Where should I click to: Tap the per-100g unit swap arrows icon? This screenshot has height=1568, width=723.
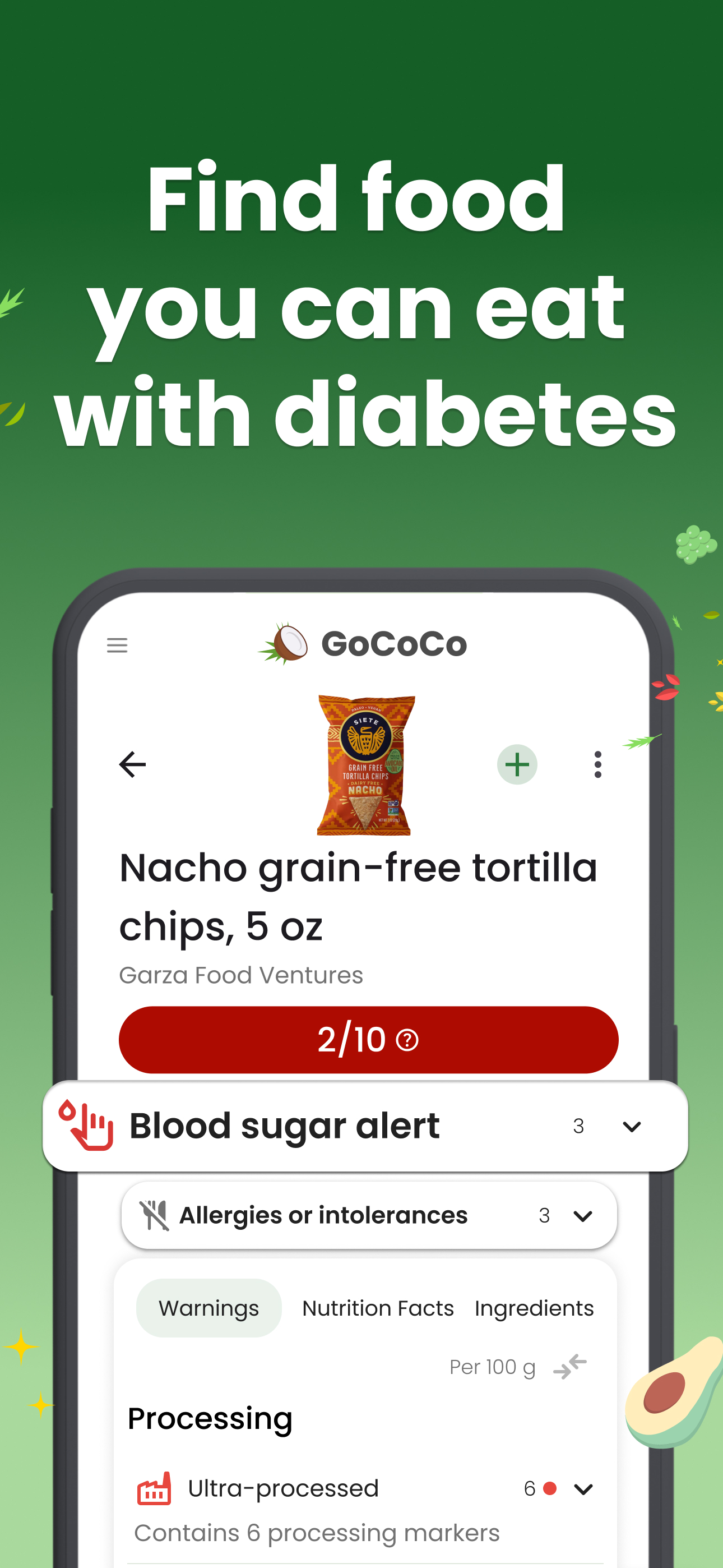tap(569, 1367)
